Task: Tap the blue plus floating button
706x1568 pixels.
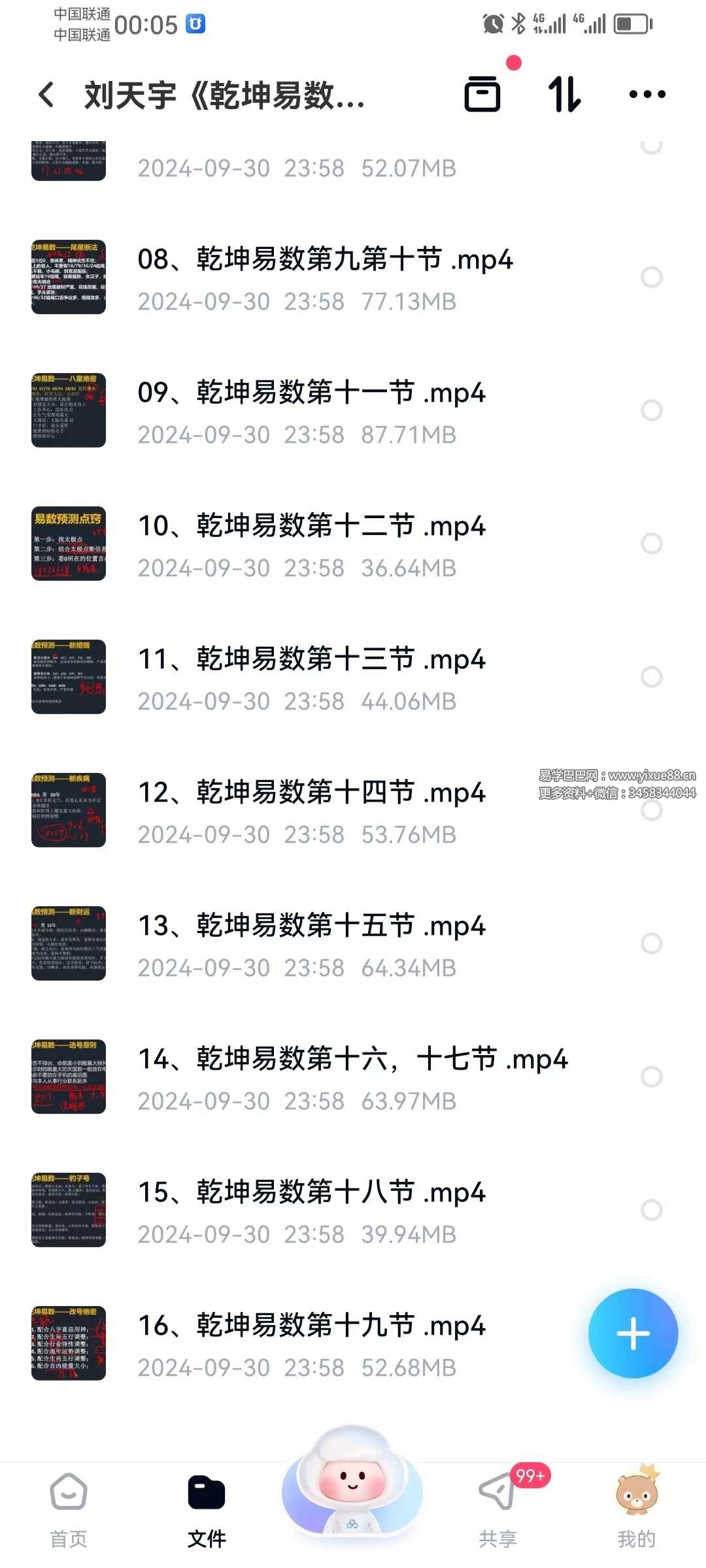Action: pyautogui.click(x=633, y=1333)
